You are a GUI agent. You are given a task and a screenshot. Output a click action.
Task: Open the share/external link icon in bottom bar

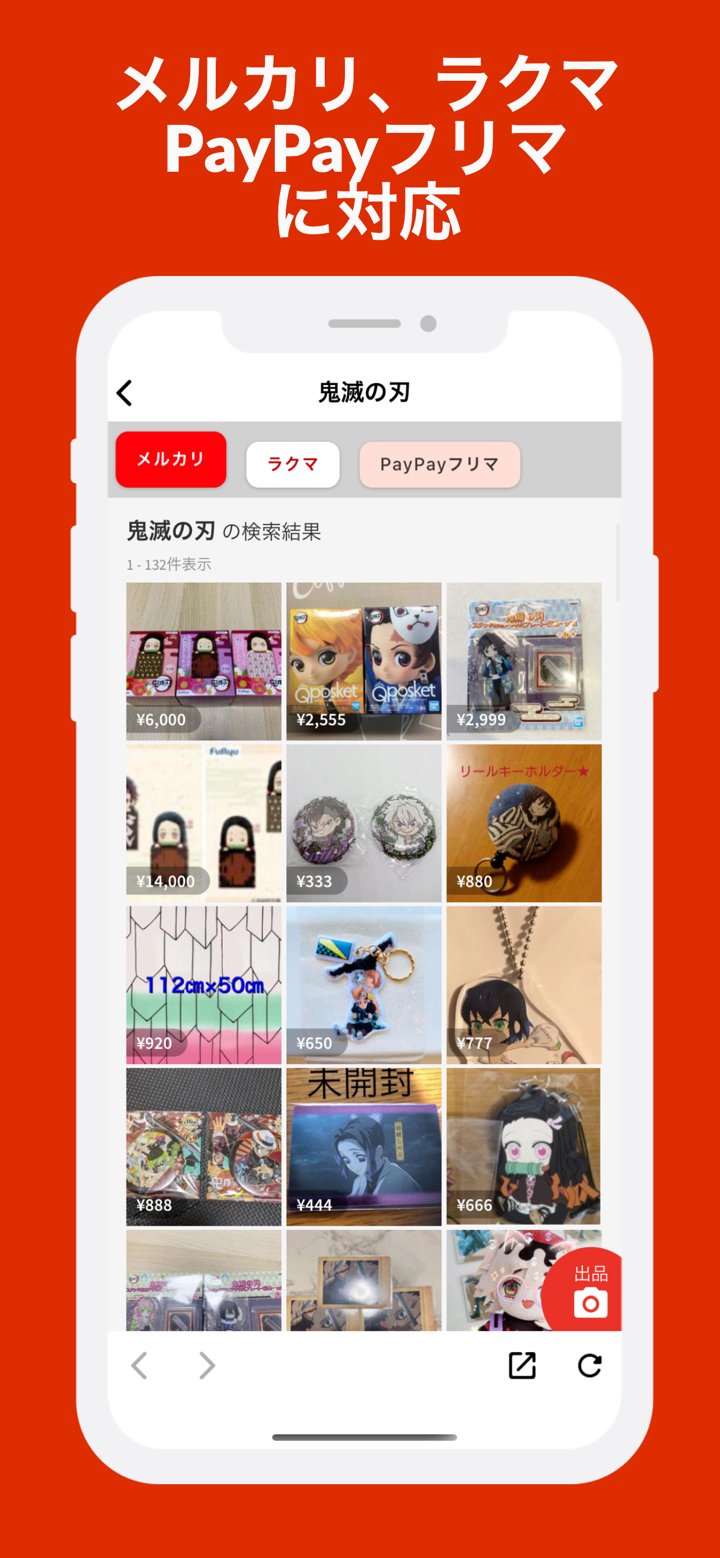click(522, 1365)
